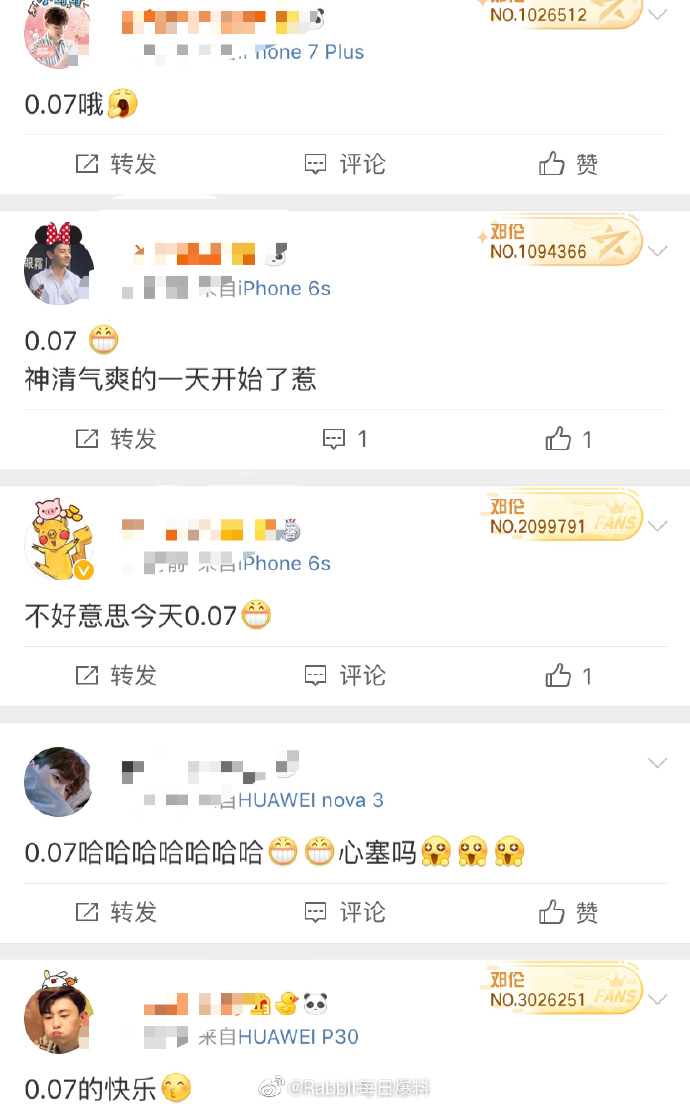Open the Pikachu avatar profile
This screenshot has width=690, height=1104.
(58, 541)
